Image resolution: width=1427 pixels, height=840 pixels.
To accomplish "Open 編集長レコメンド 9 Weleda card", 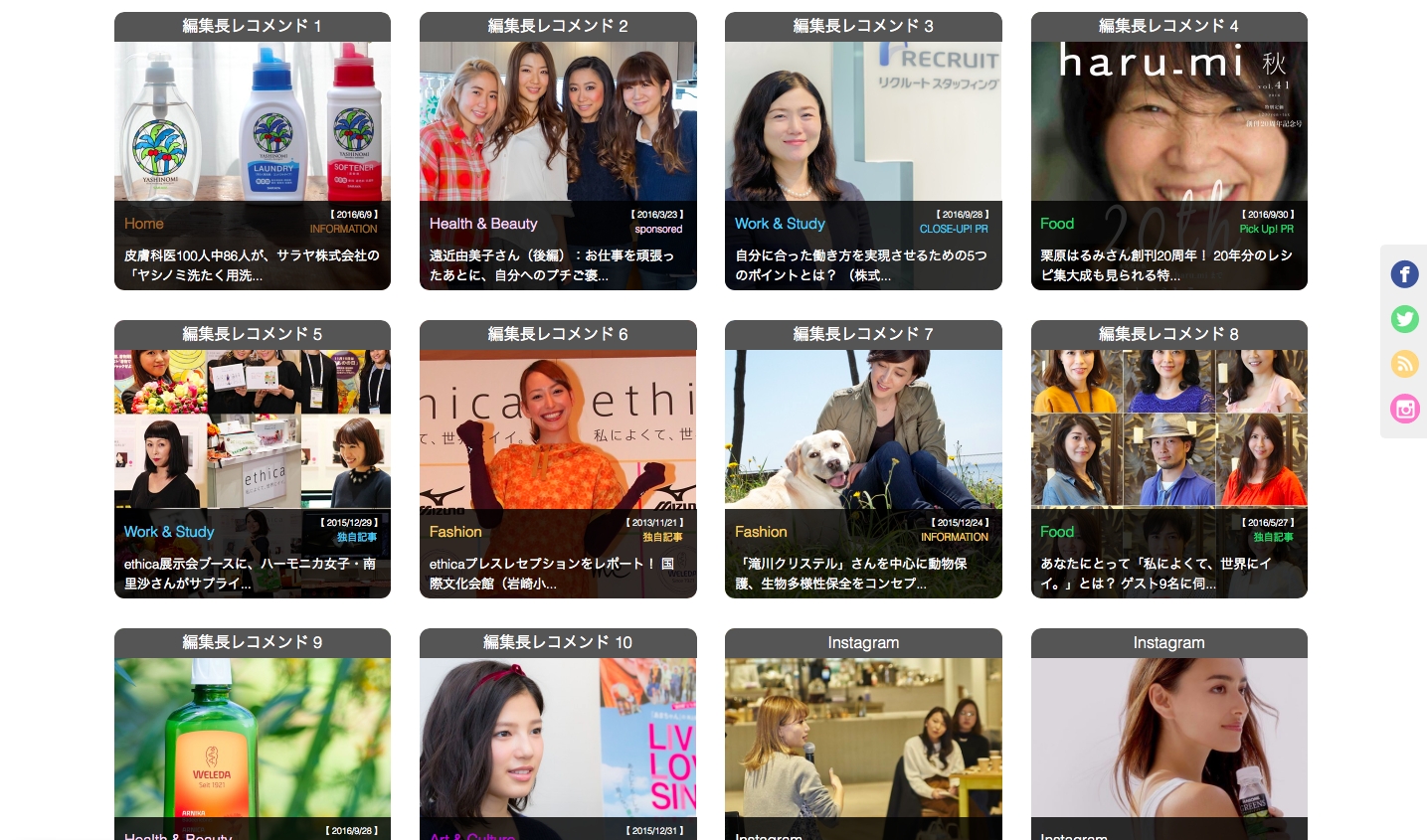I will click(253, 746).
